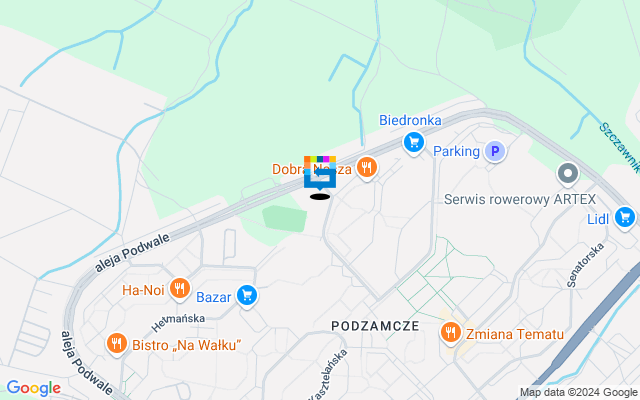Tap the Bazar shopping marker
640x400 pixels.
pos(247,295)
